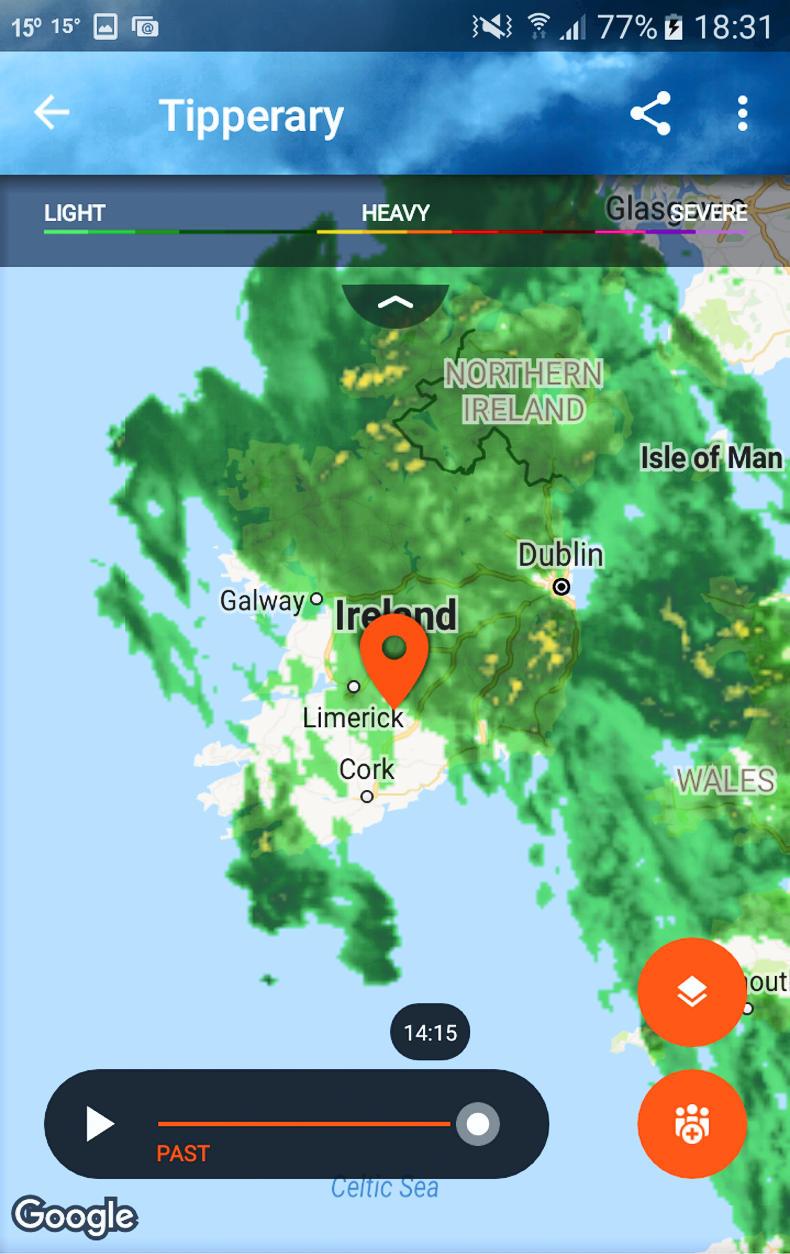Play the radar animation
The width and height of the screenshot is (790, 1254).
pos(99,1124)
